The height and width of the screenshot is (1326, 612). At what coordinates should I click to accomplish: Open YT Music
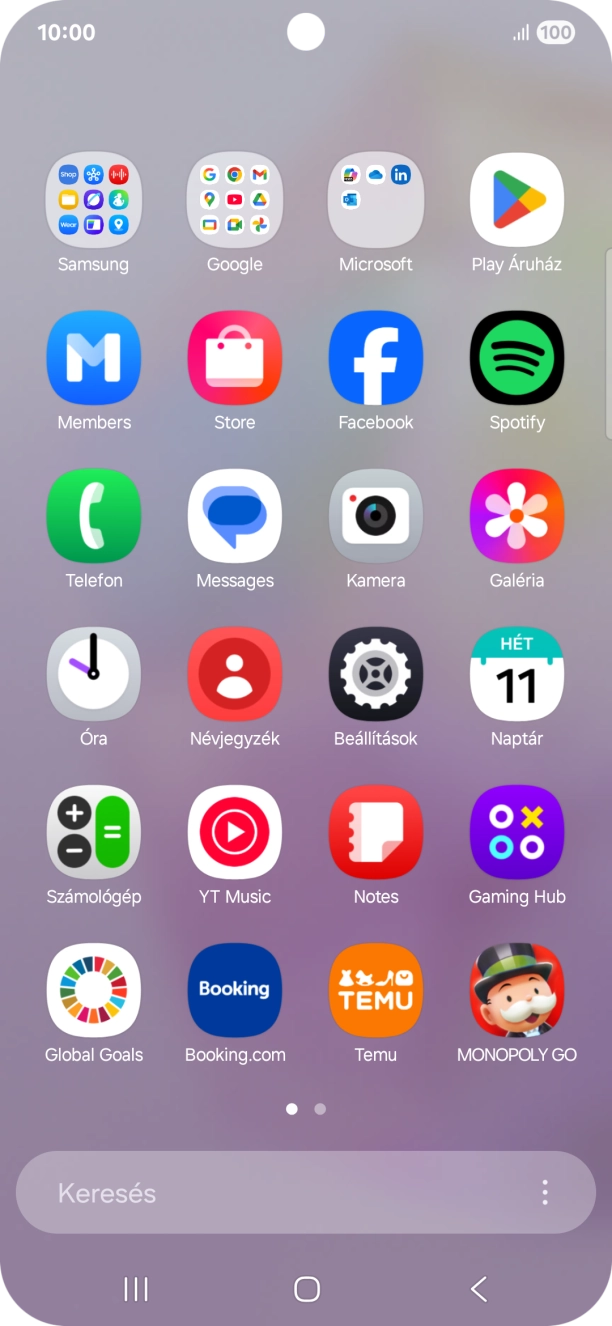pyautogui.click(x=234, y=832)
